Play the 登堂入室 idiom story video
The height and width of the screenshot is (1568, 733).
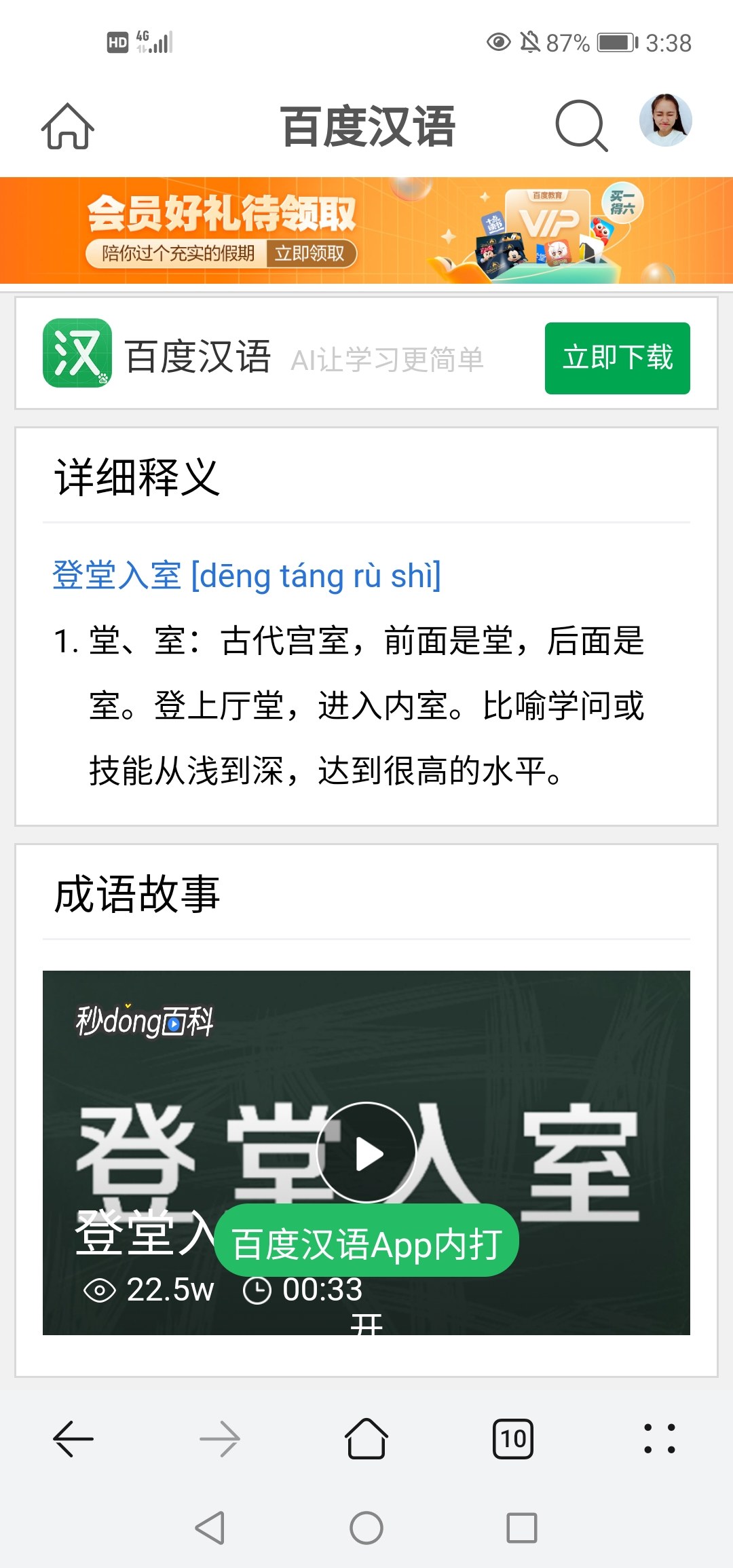tap(366, 1153)
